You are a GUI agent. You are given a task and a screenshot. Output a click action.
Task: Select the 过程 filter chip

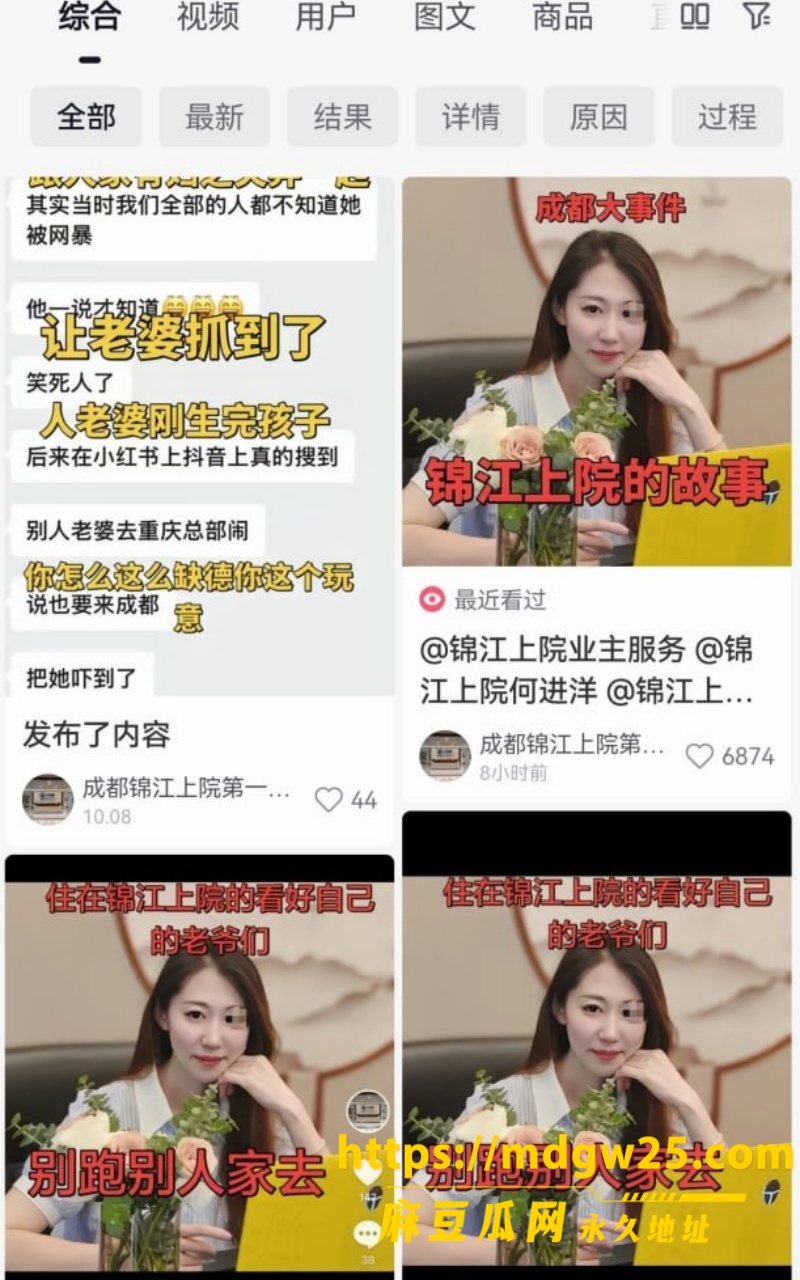tap(727, 117)
